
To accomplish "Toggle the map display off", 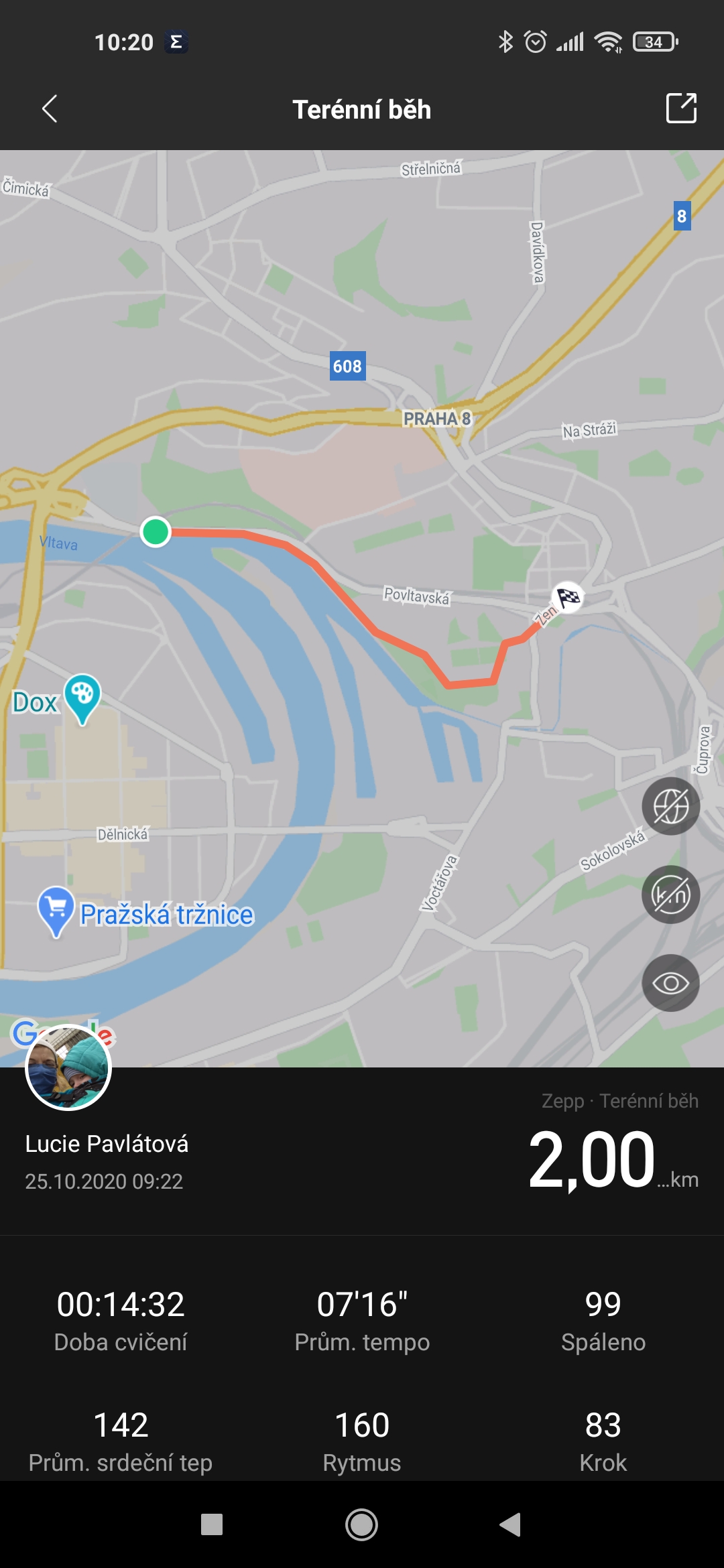I will [670, 806].
